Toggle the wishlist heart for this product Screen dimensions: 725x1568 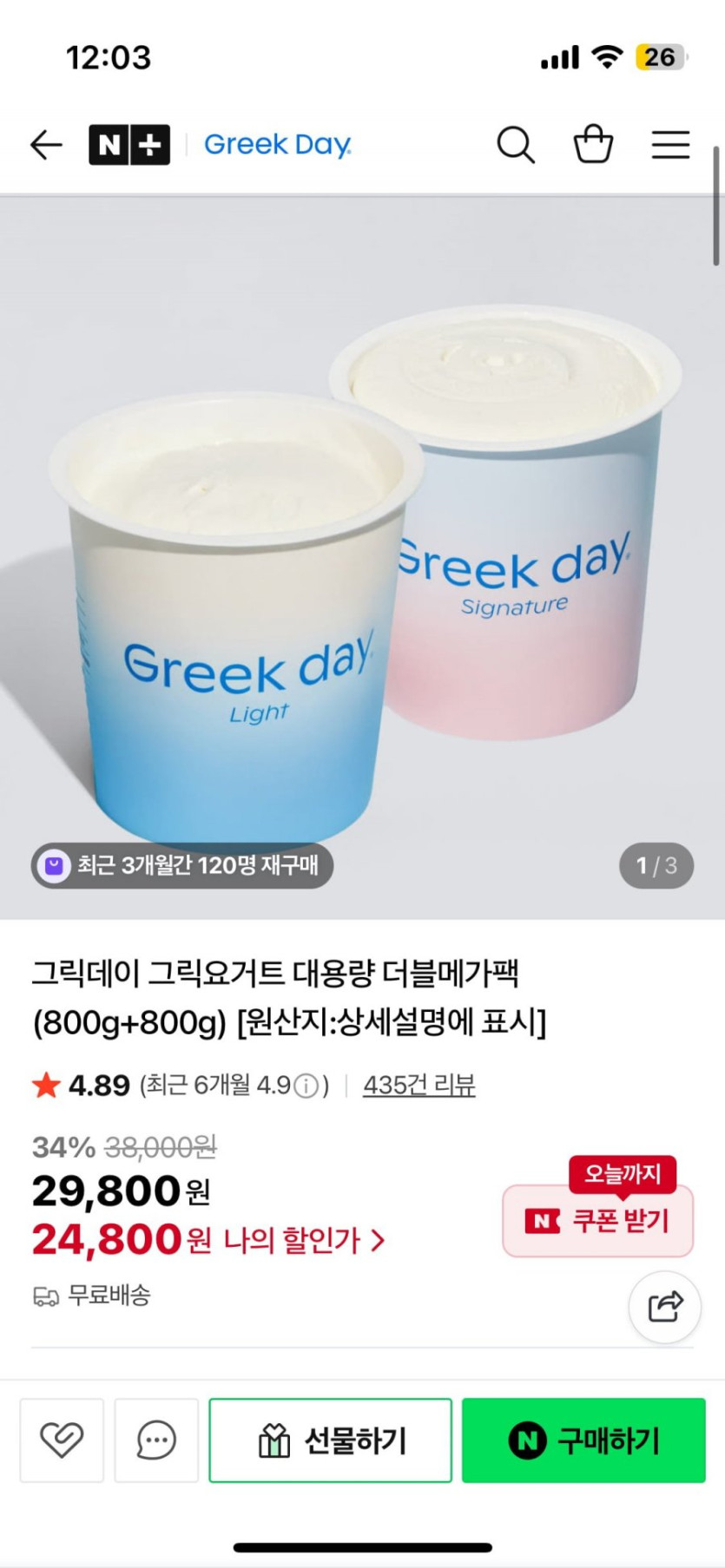tap(62, 1439)
